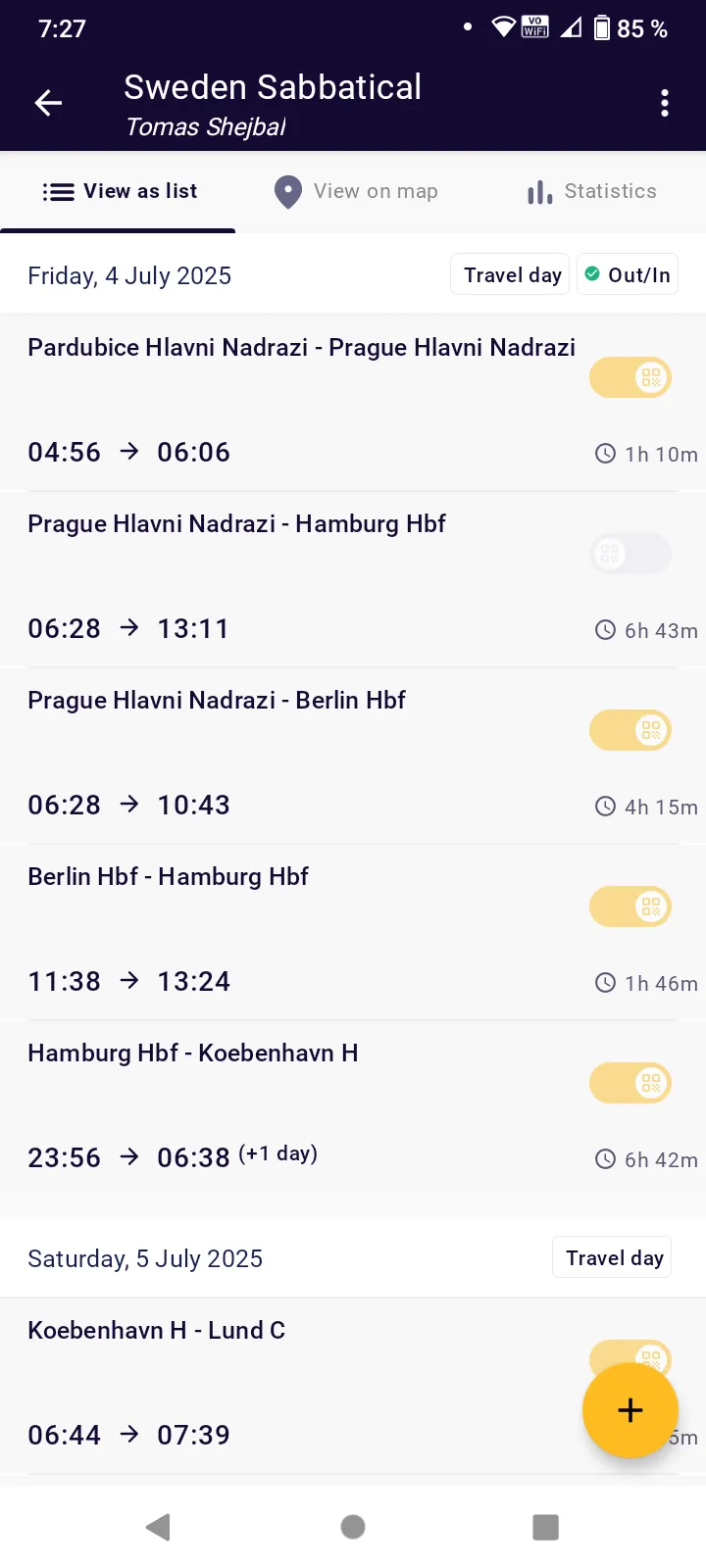This screenshot has width=706, height=1568.
Task: Open Pardubice Hlavni Nadrazi - Prague Hlavni Nadrazi journey
Action: pos(294,402)
